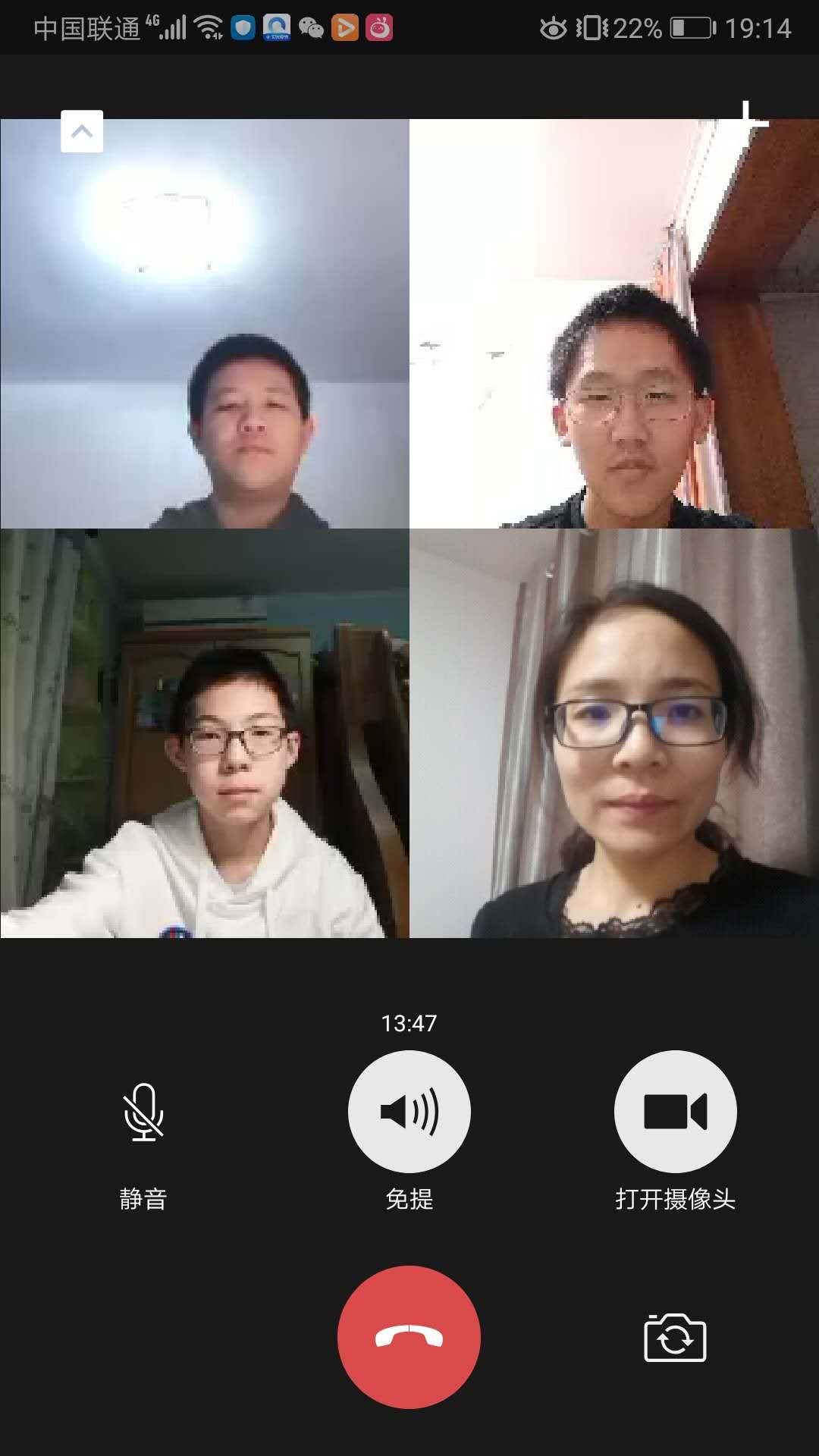
Task: Flip between front and rear camera
Action: coord(675,1338)
